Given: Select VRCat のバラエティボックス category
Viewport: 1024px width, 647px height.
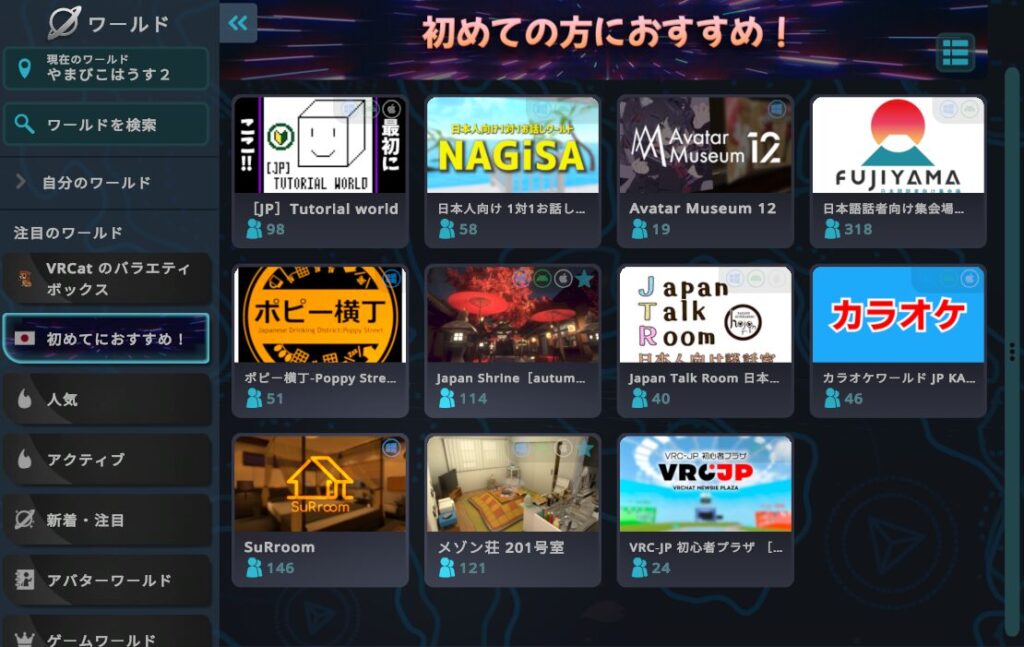Looking at the screenshot, I should pos(106,279).
